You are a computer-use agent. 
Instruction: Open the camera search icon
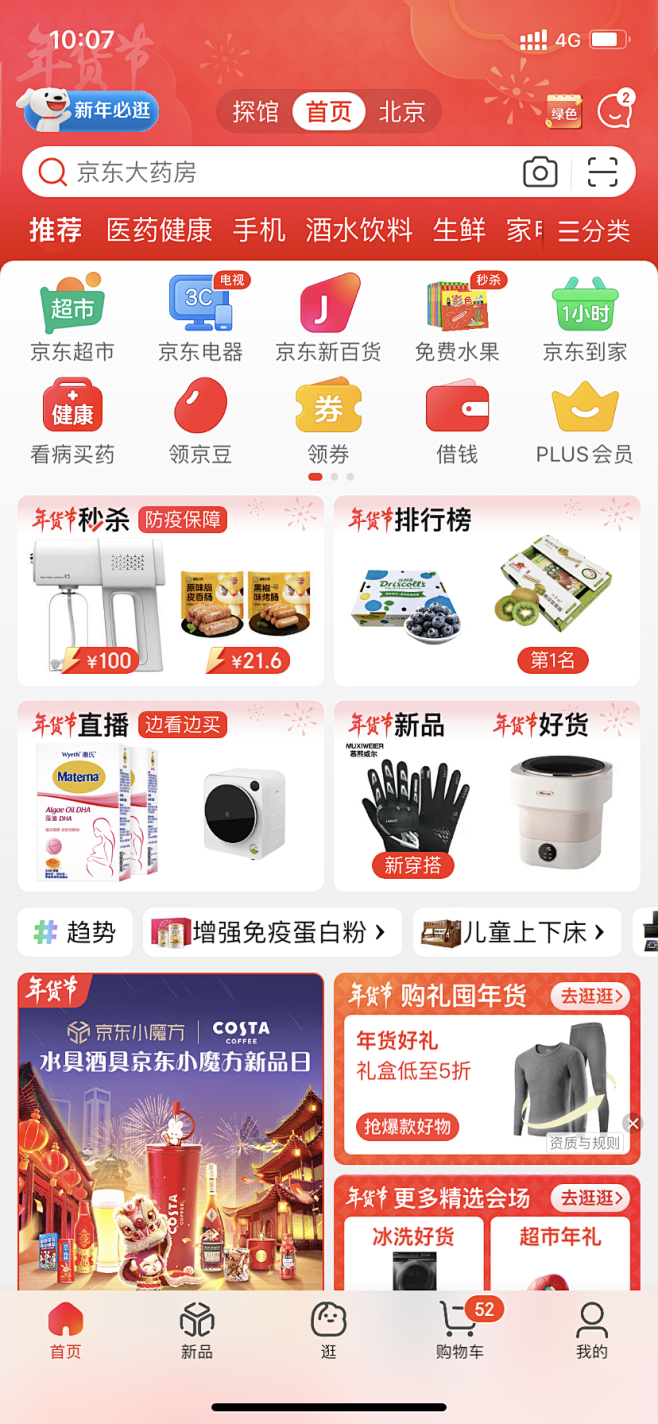pos(540,172)
